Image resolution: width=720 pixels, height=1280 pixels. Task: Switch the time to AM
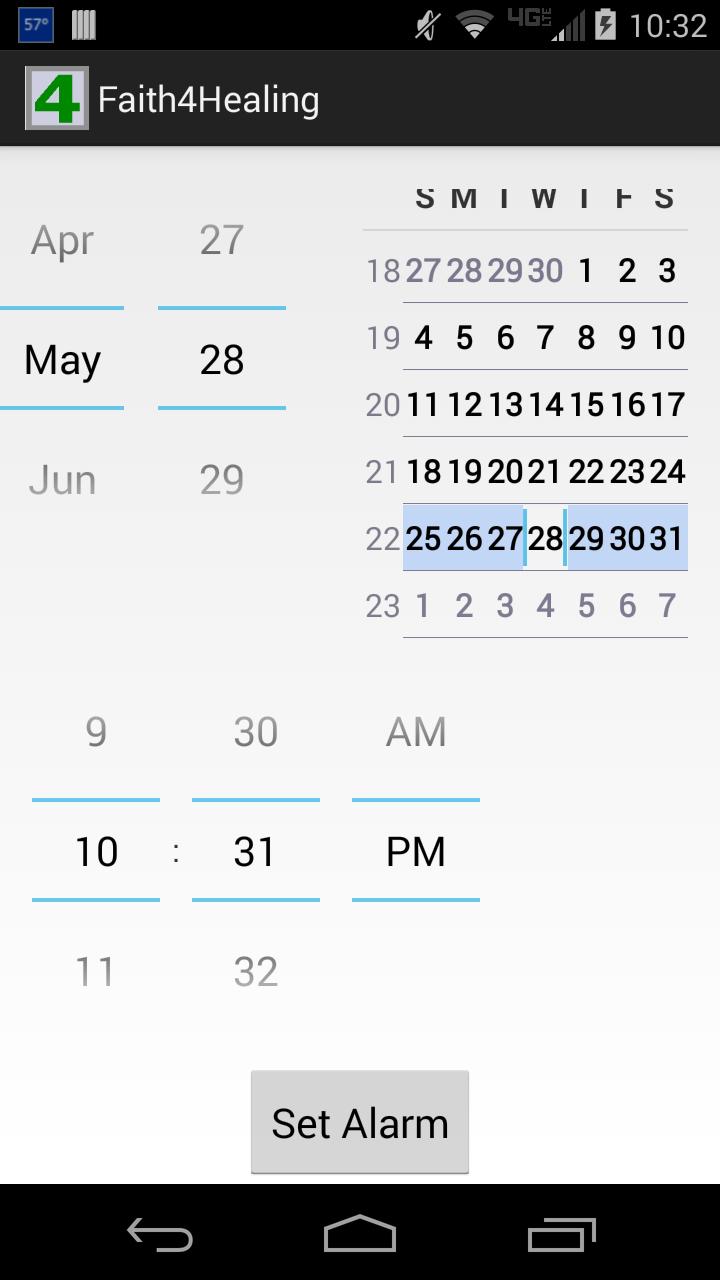(415, 732)
